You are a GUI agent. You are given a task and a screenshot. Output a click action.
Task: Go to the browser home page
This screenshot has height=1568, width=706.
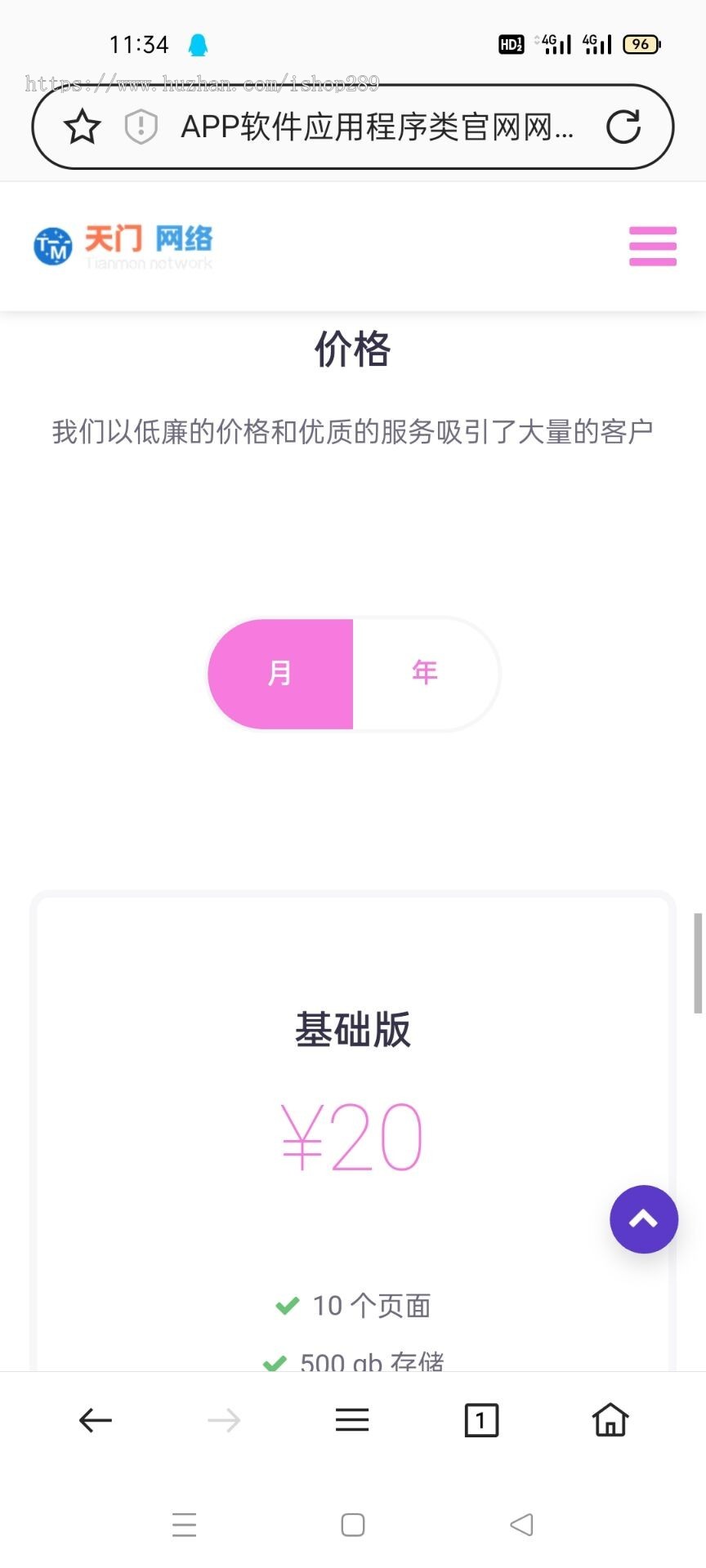coord(610,1420)
